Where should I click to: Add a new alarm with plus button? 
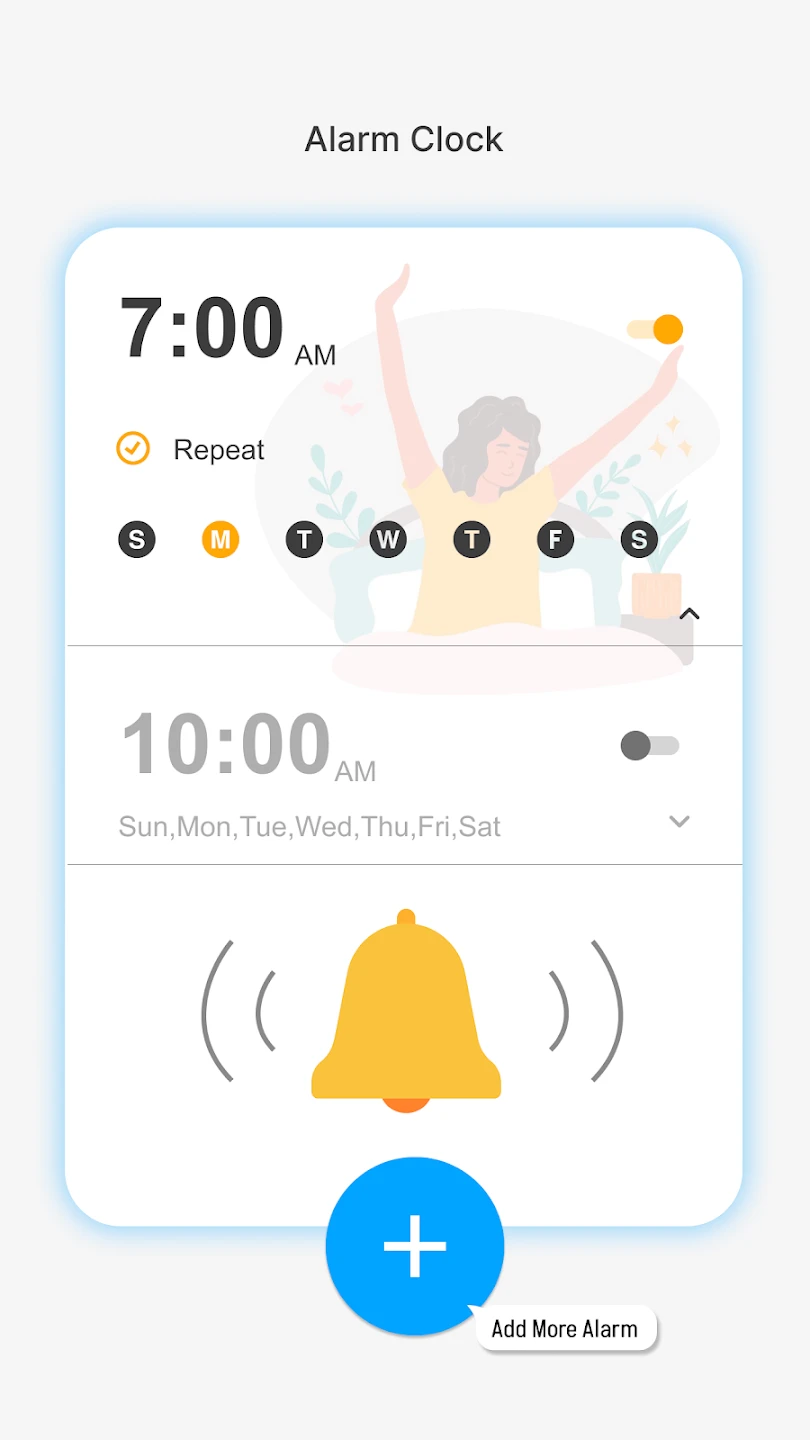point(415,1246)
